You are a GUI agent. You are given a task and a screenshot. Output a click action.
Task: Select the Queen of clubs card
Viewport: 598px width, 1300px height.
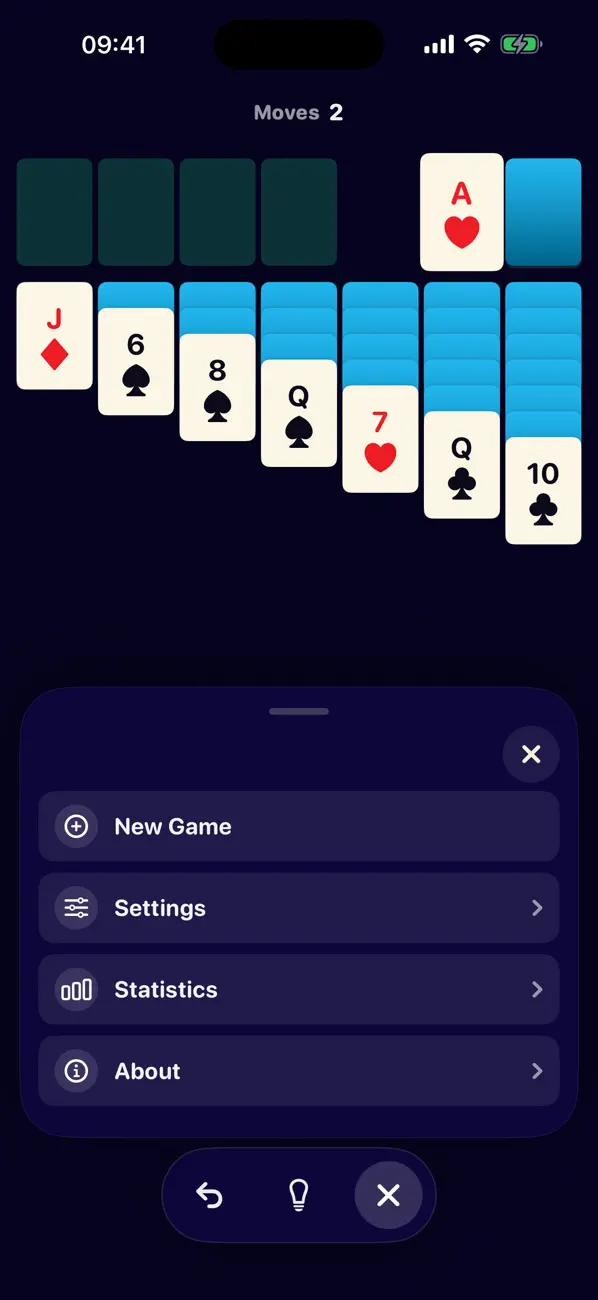tap(462, 465)
